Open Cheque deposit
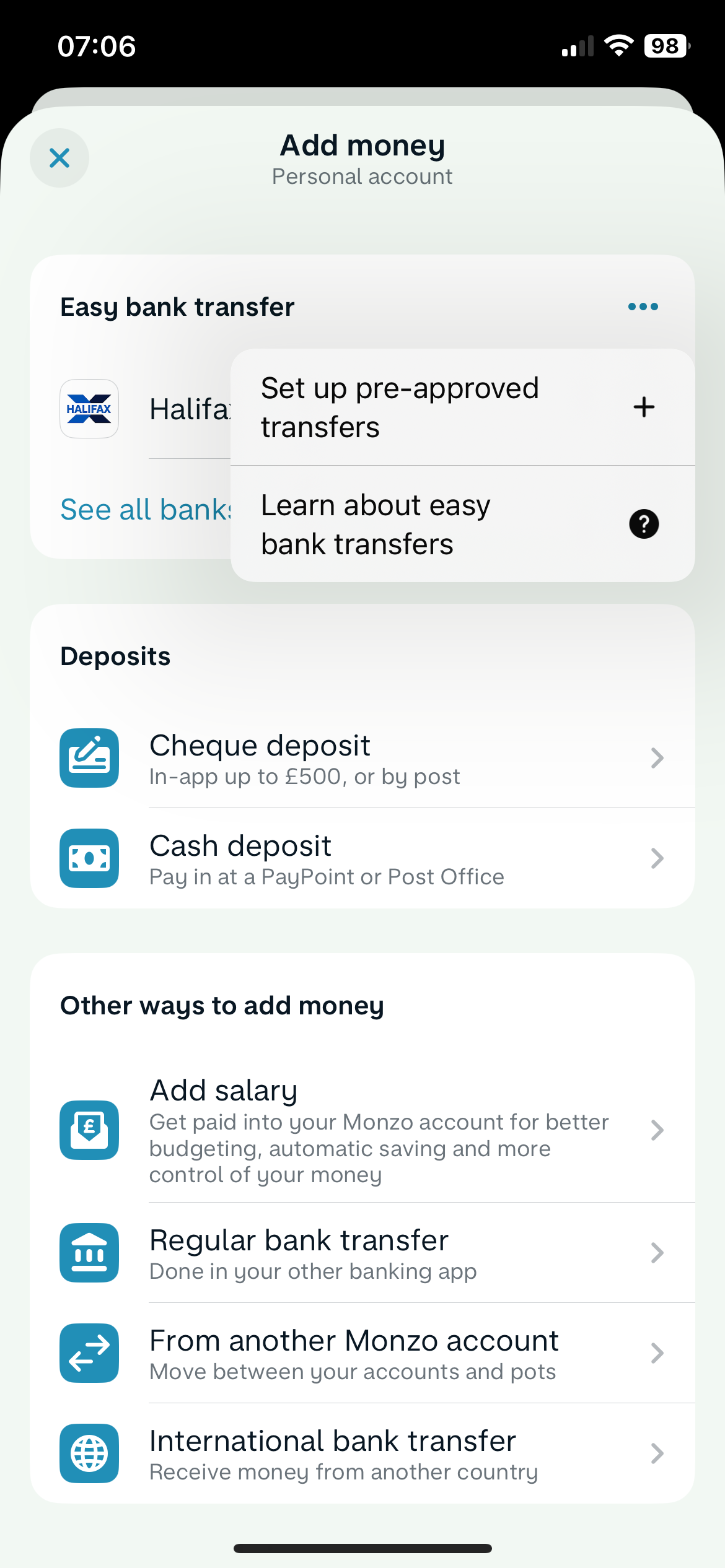 pyautogui.click(x=362, y=758)
